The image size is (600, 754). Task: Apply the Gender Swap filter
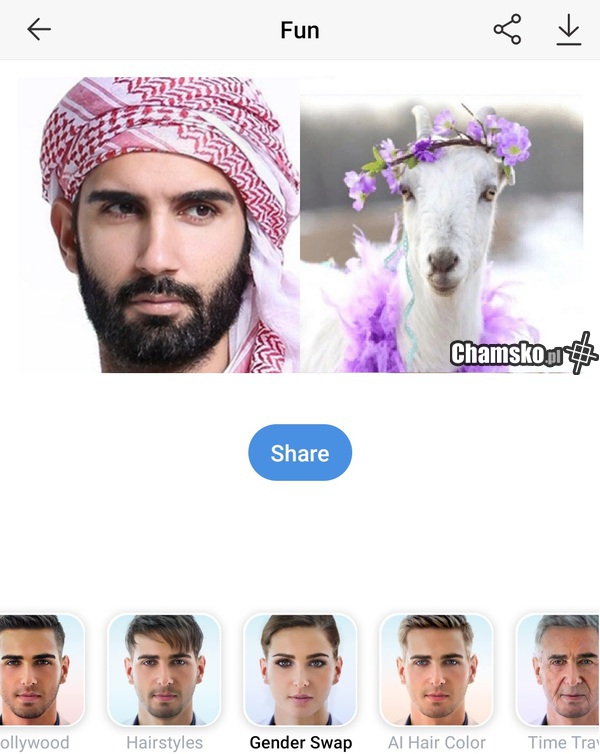coord(300,669)
